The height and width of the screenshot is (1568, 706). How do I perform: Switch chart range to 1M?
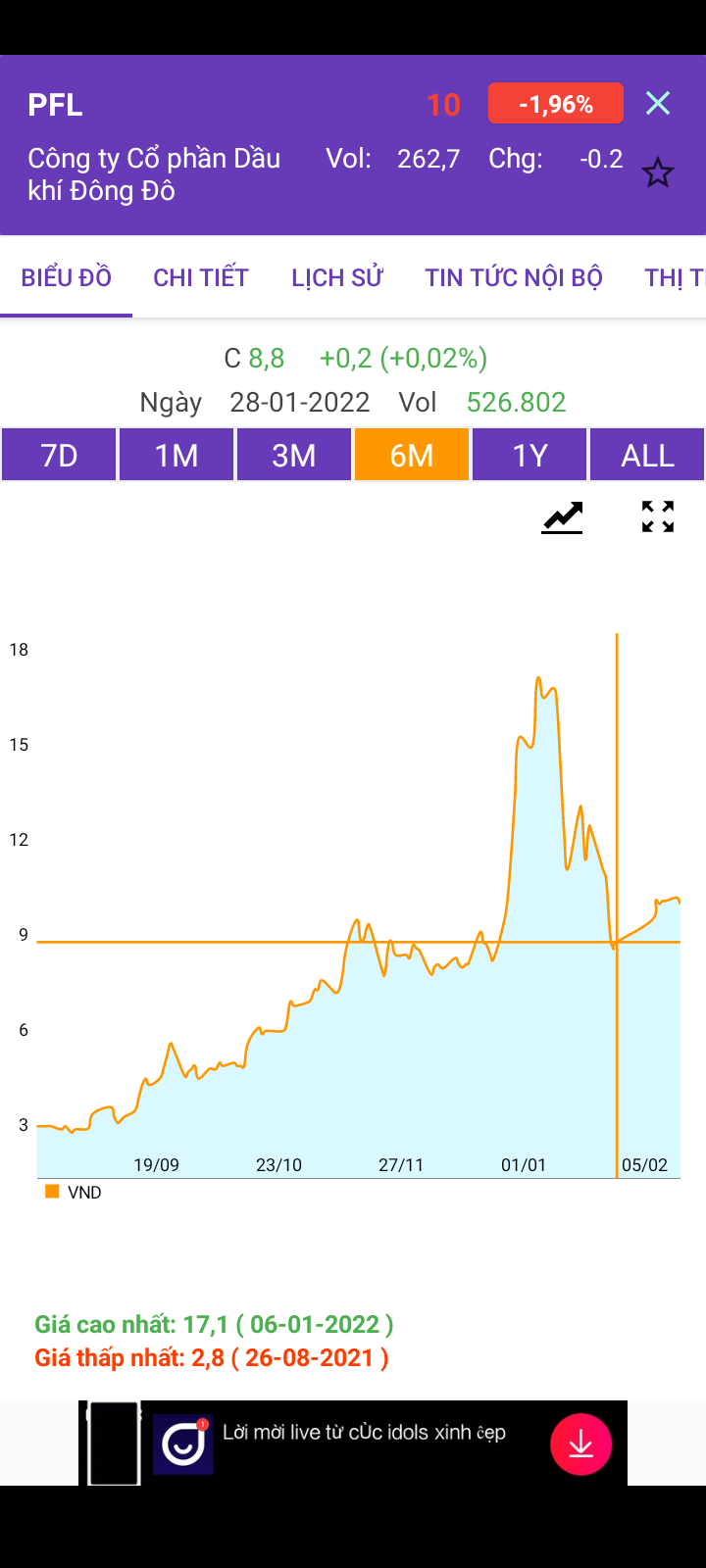click(176, 455)
